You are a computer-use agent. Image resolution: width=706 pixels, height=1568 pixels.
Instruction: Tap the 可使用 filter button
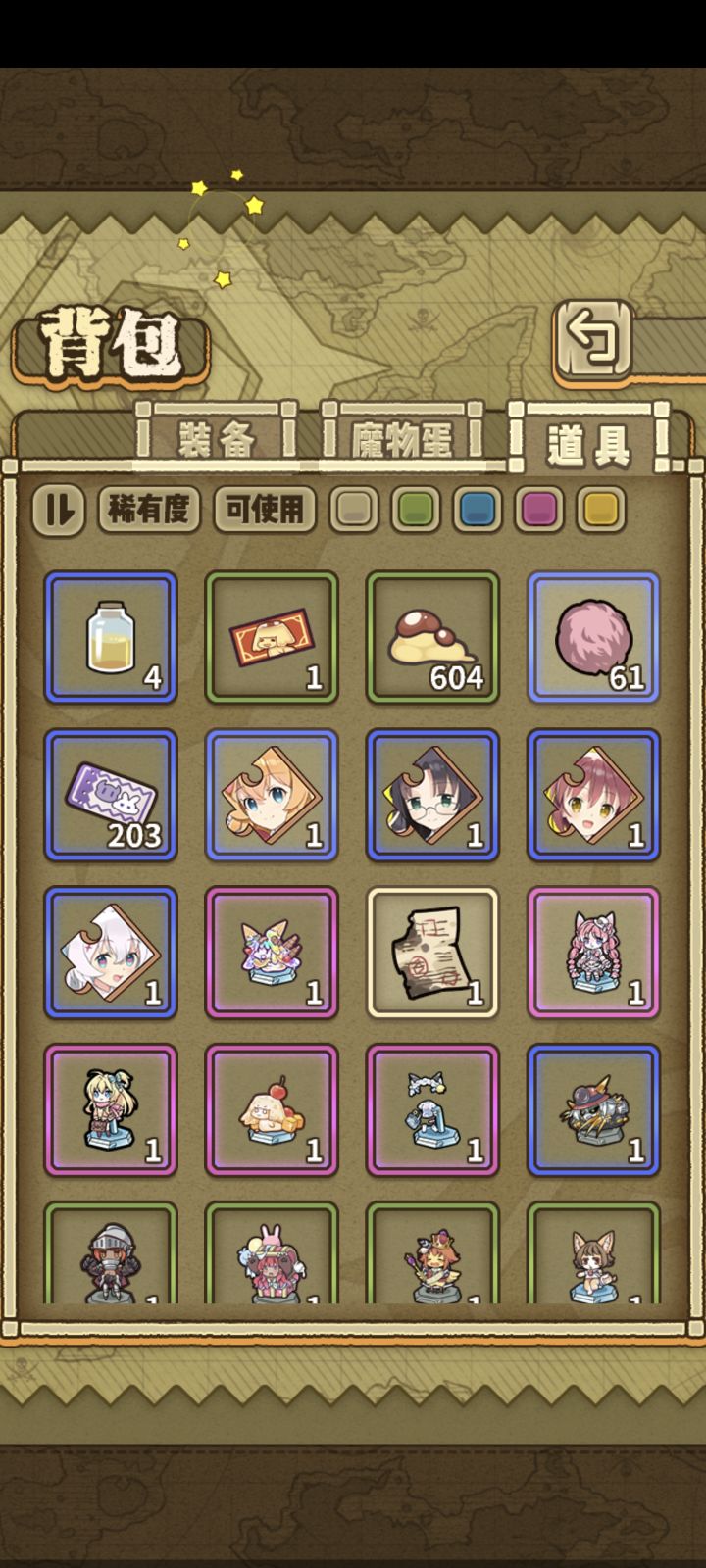point(267,511)
